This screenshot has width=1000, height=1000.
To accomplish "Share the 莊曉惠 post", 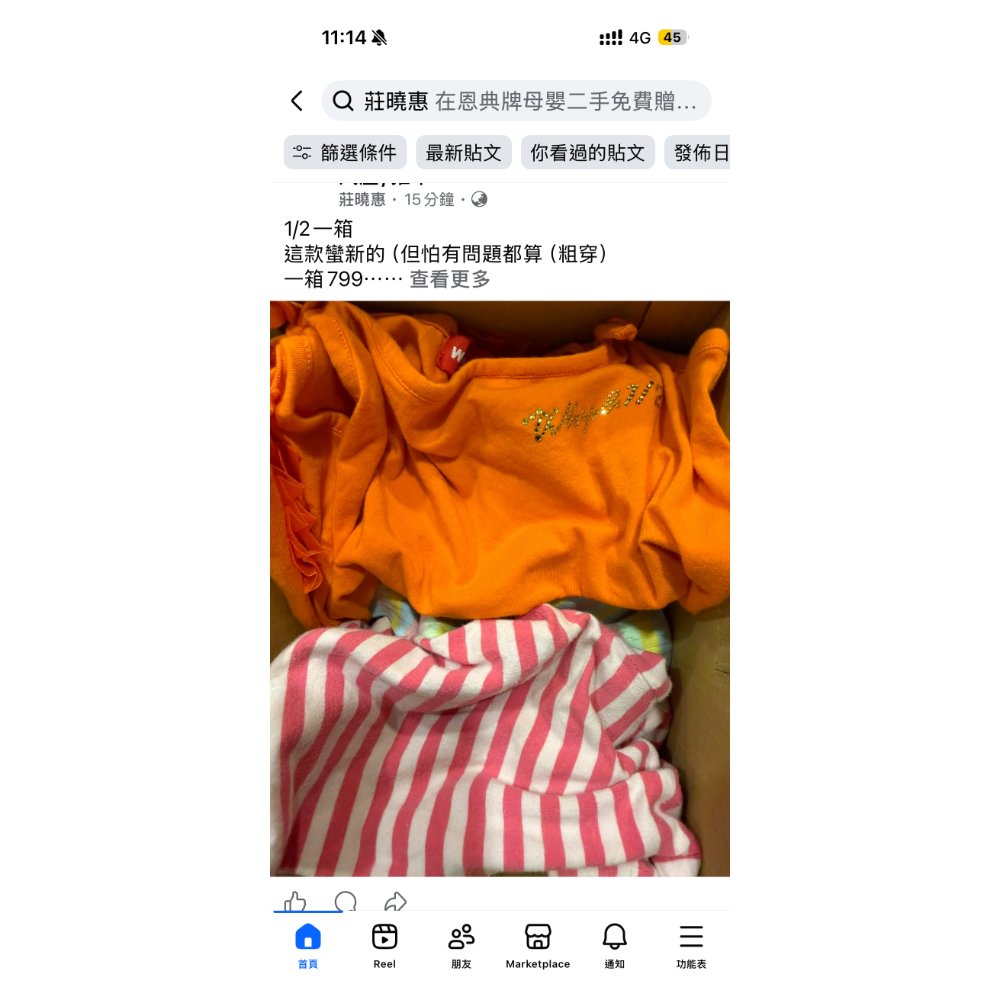I will [x=395, y=902].
